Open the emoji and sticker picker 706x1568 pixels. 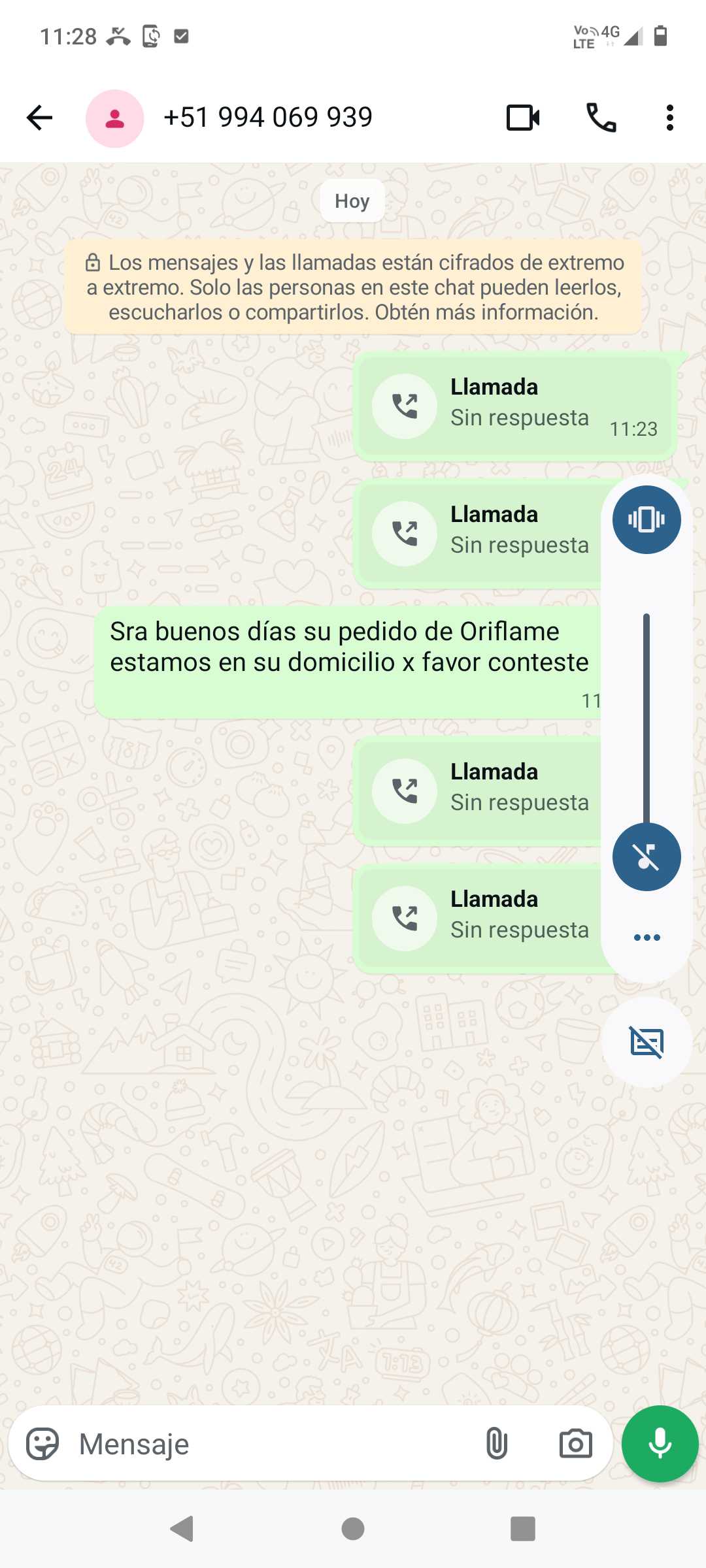coord(42,1444)
